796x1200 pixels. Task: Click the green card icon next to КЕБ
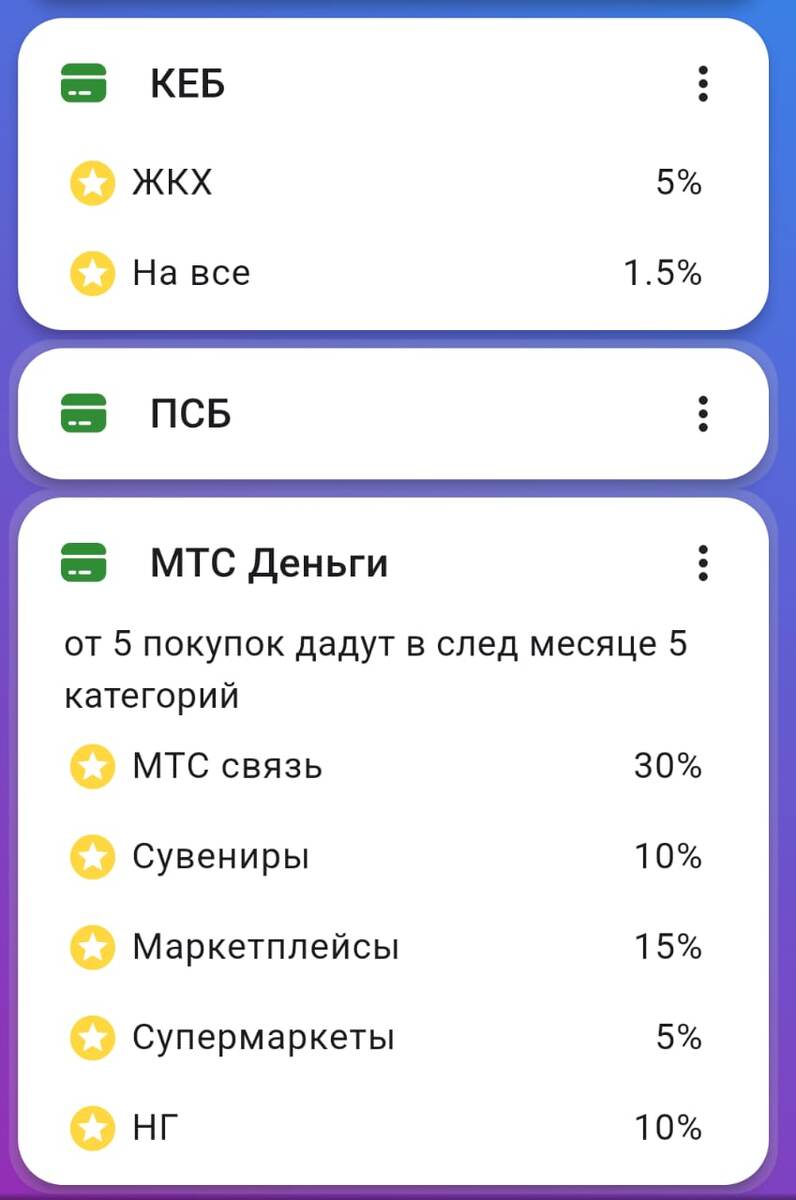(85, 84)
